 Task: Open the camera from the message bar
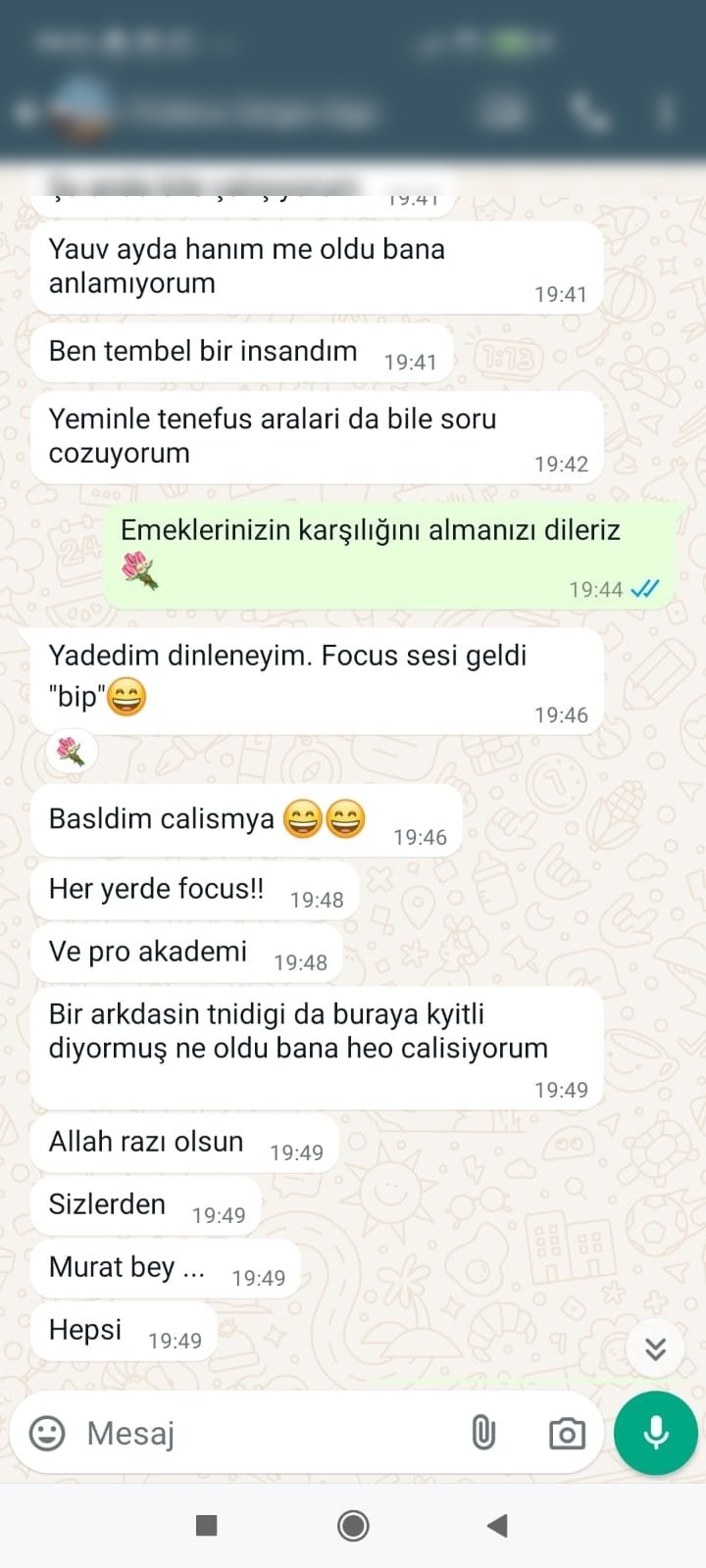[x=567, y=1434]
